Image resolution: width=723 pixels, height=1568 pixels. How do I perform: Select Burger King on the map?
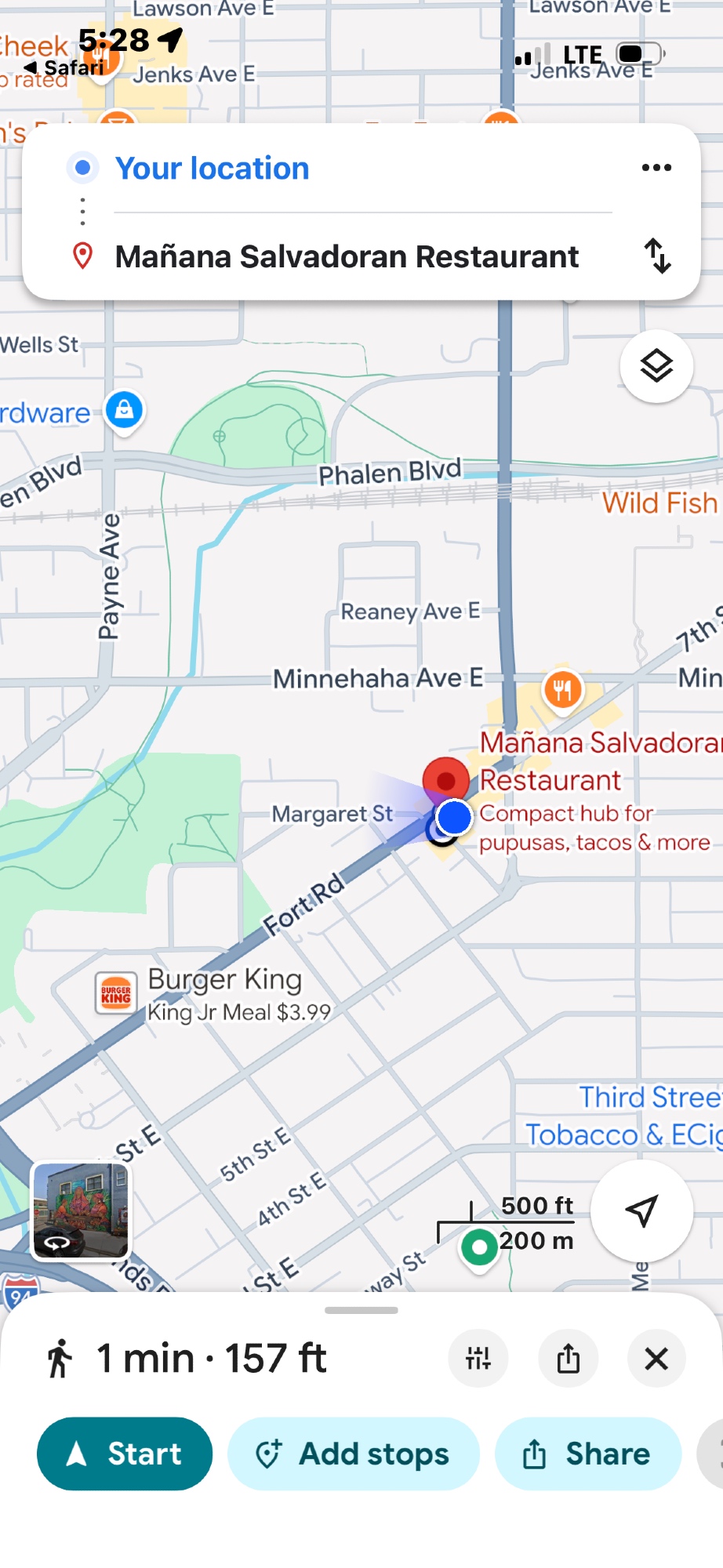tap(116, 993)
